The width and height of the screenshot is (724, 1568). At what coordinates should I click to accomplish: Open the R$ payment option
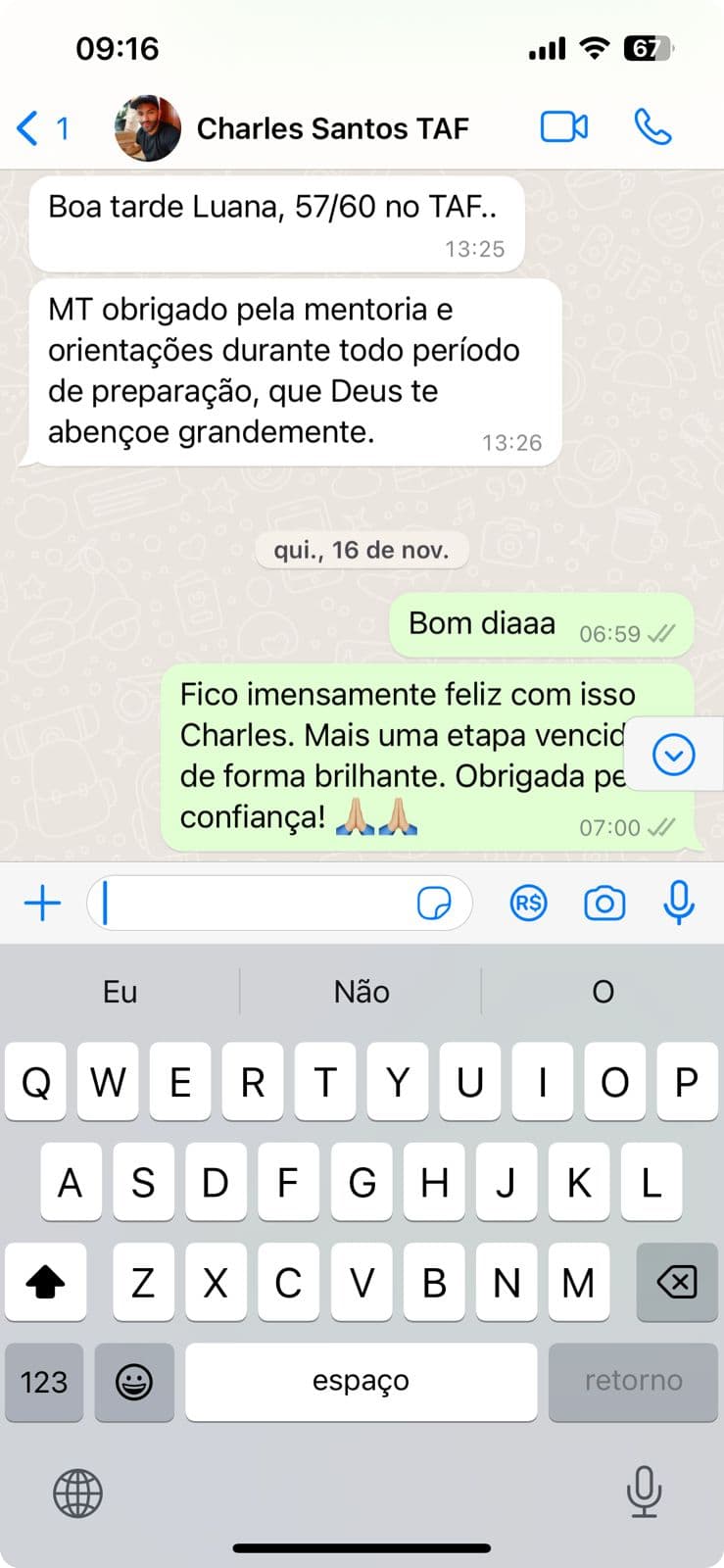(x=528, y=903)
